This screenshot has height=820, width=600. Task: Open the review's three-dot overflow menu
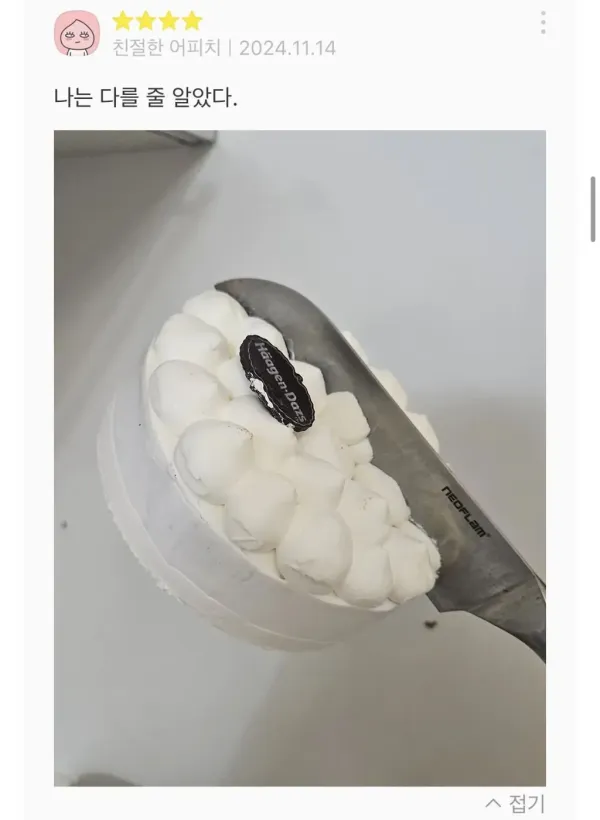(543, 23)
